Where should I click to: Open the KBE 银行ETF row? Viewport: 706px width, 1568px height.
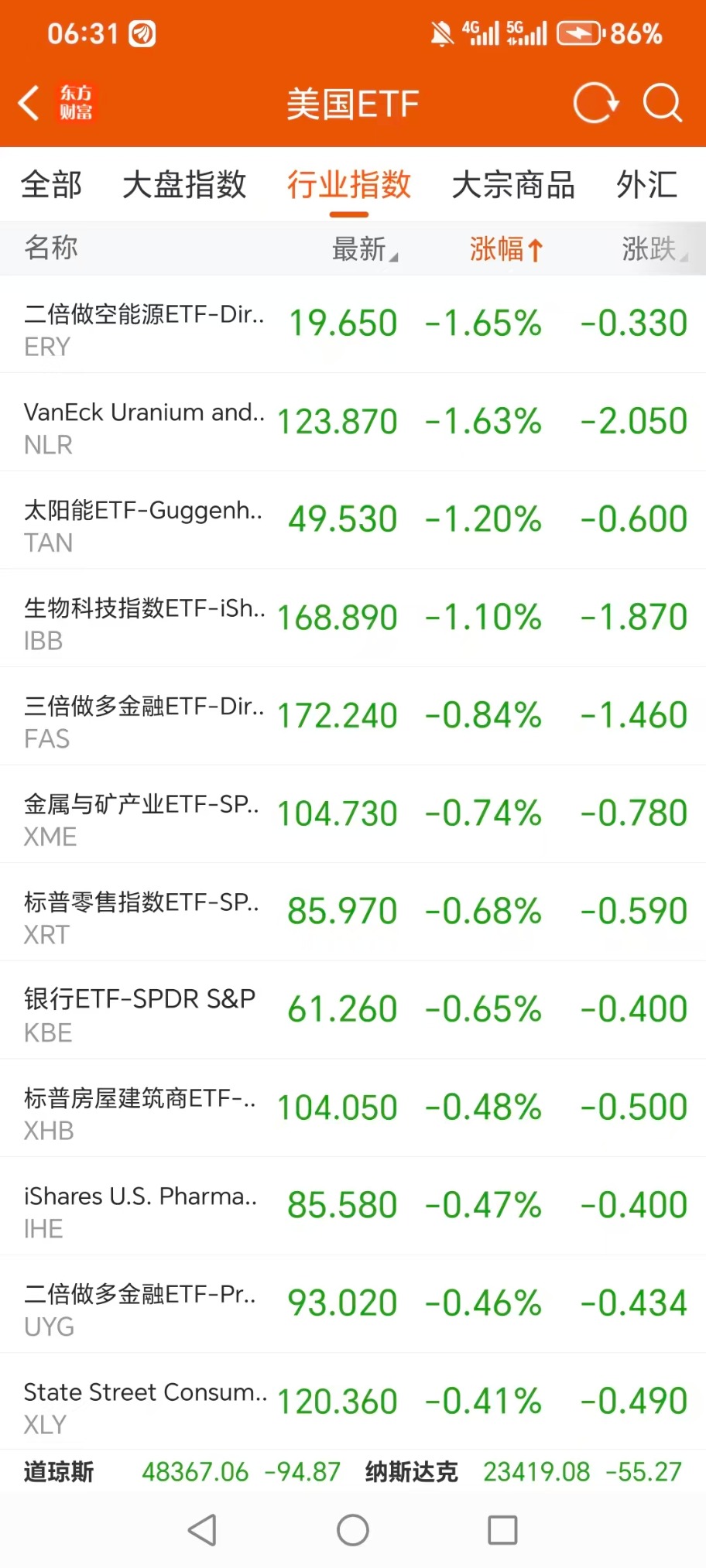[144, 1011]
